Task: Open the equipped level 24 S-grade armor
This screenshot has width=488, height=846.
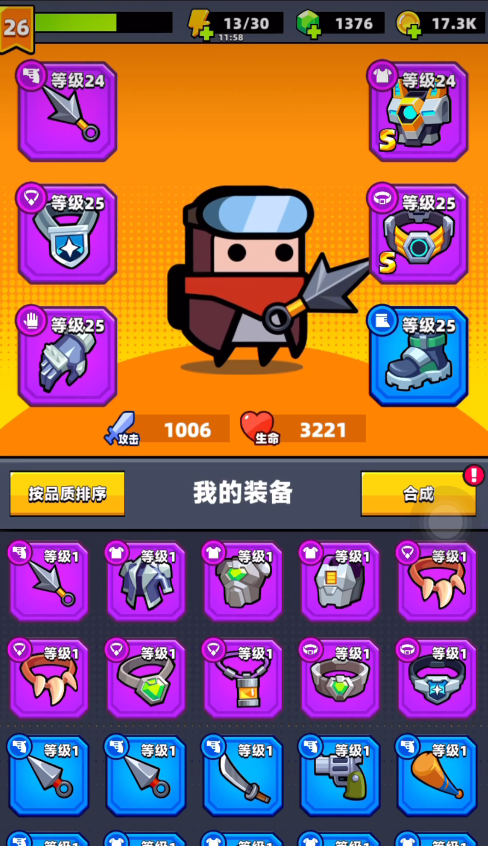Action: tap(418, 112)
